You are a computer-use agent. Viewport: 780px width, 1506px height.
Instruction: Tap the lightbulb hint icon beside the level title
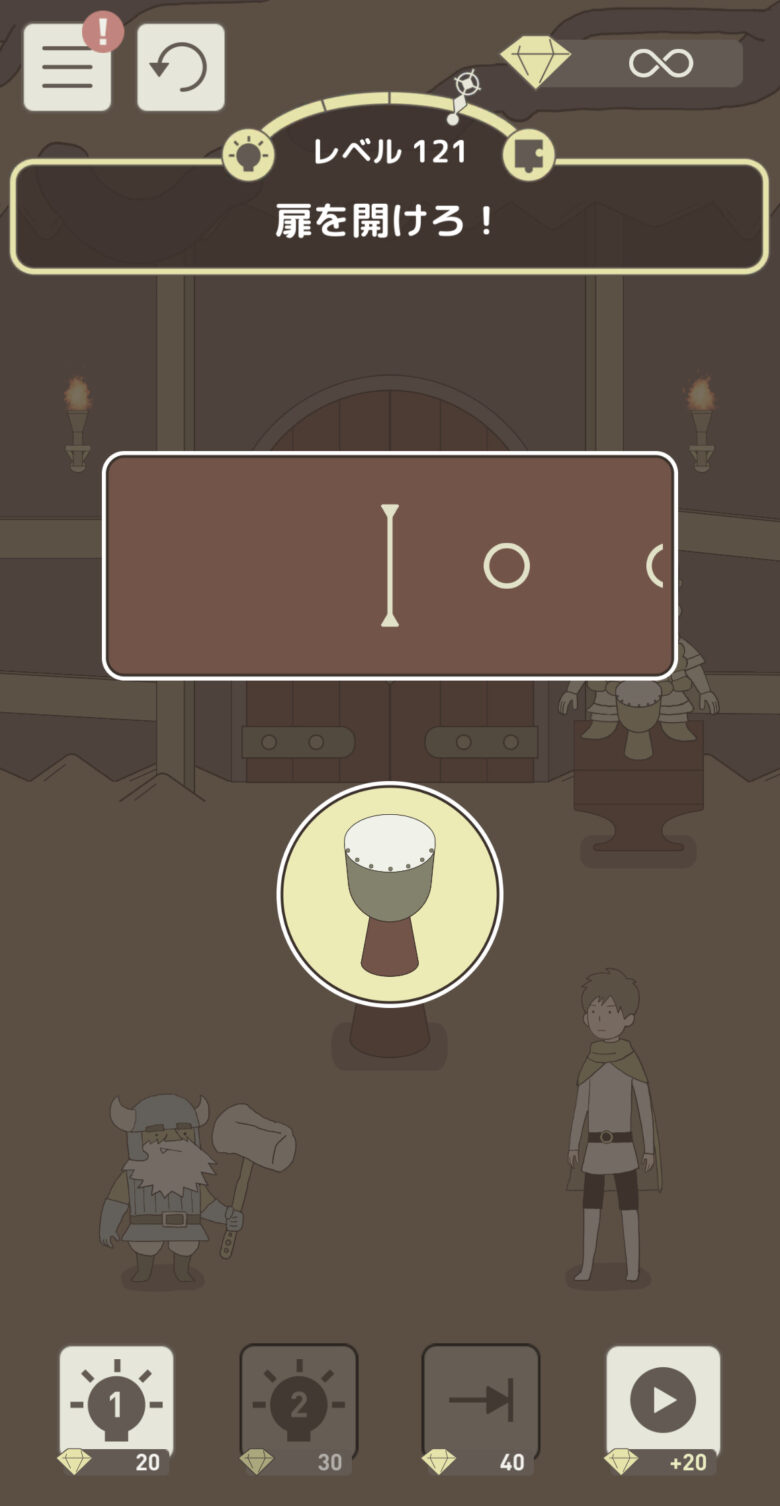(248, 155)
